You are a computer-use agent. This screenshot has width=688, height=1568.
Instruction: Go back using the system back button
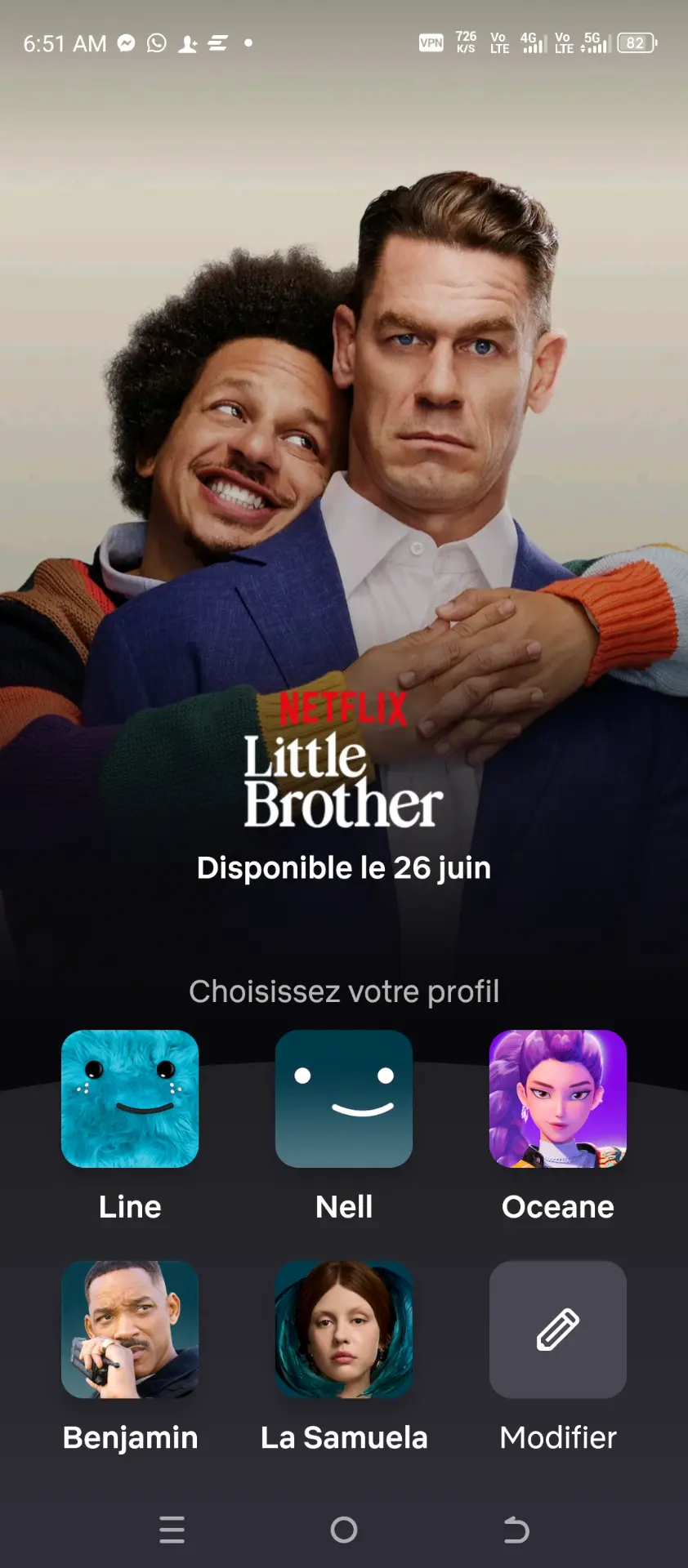pos(516,1530)
